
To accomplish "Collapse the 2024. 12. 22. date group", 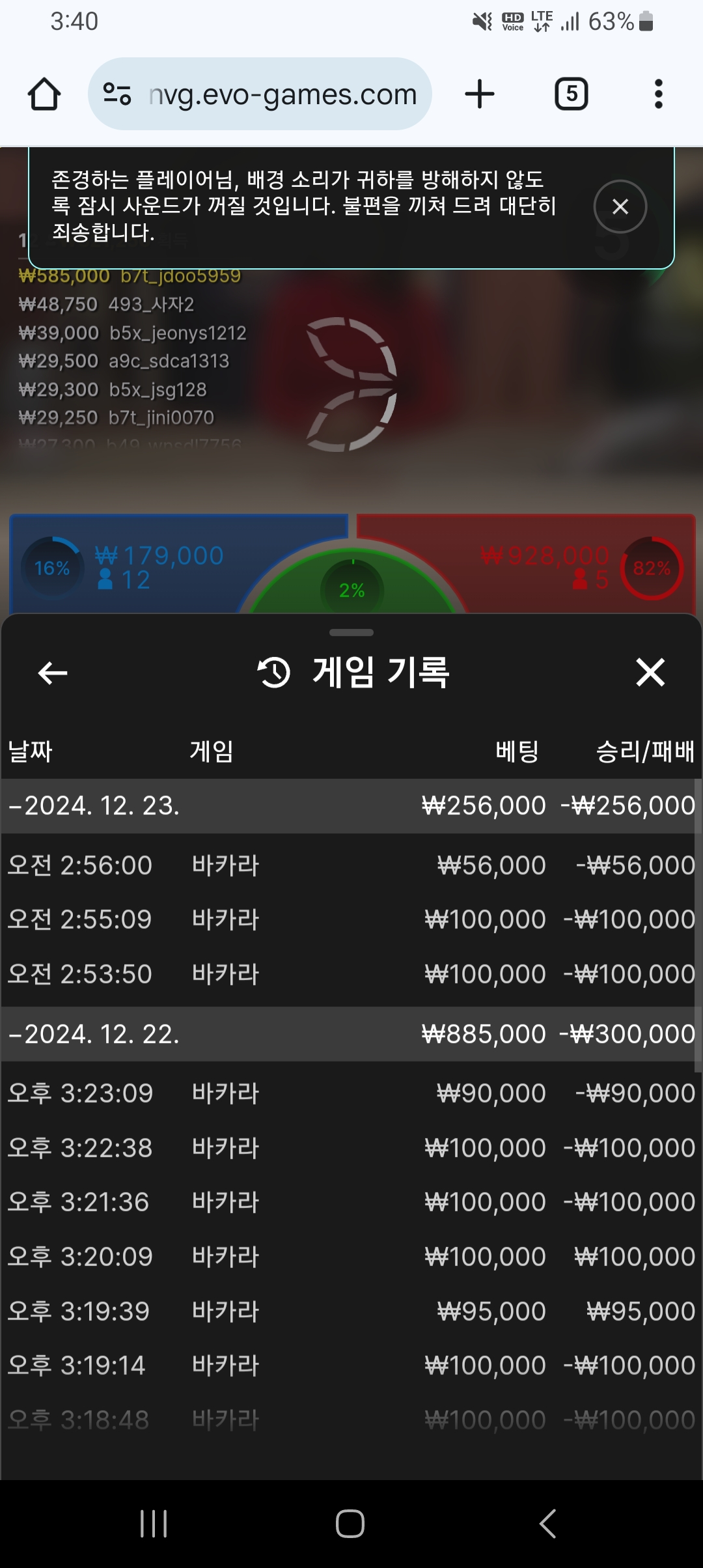I will point(94,1034).
